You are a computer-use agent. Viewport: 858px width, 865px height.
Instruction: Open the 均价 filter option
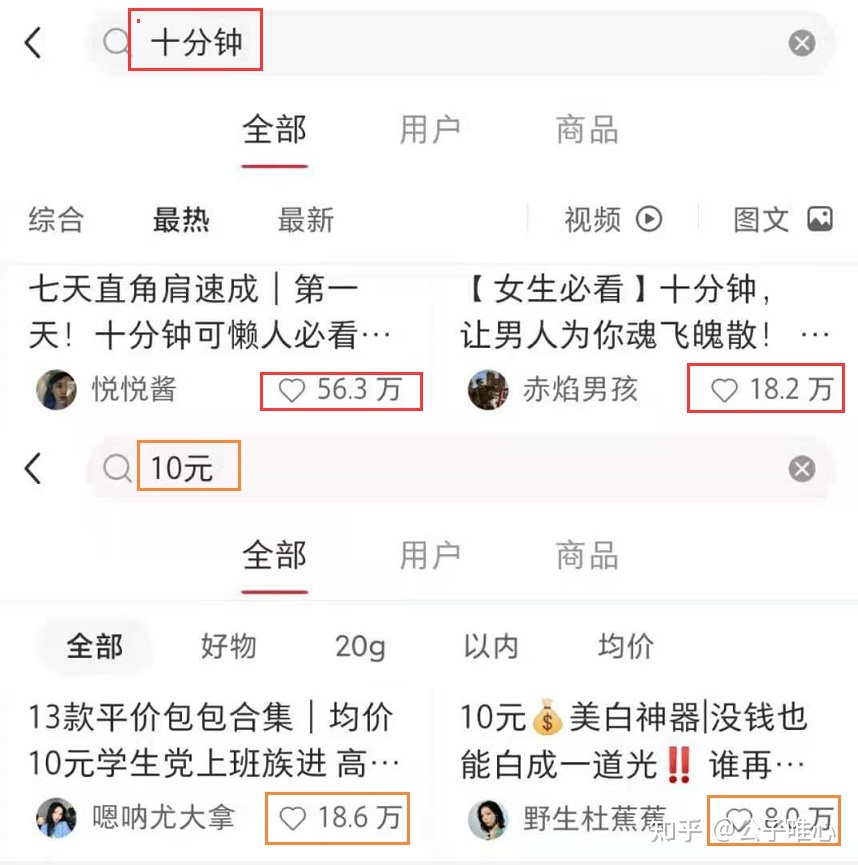(x=623, y=647)
